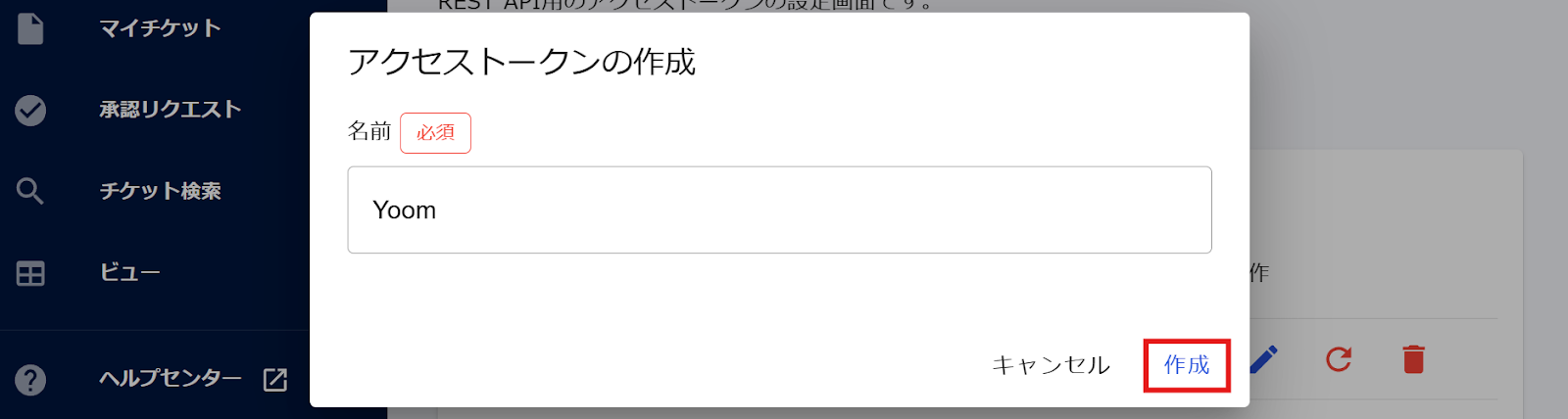Image resolution: width=1568 pixels, height=419 pixels.
Task: Tap the blue pencil edit icon
Action: pos(1264,359)
